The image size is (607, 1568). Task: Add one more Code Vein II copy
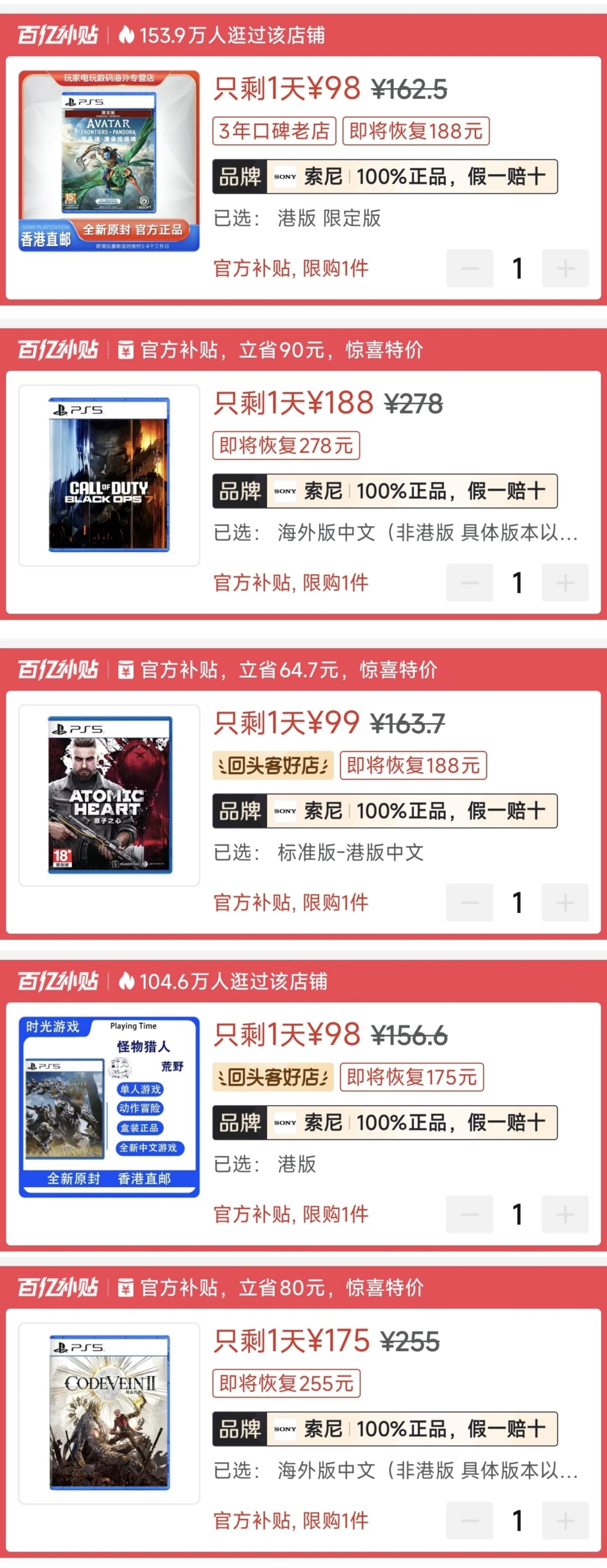(565, 1521)
